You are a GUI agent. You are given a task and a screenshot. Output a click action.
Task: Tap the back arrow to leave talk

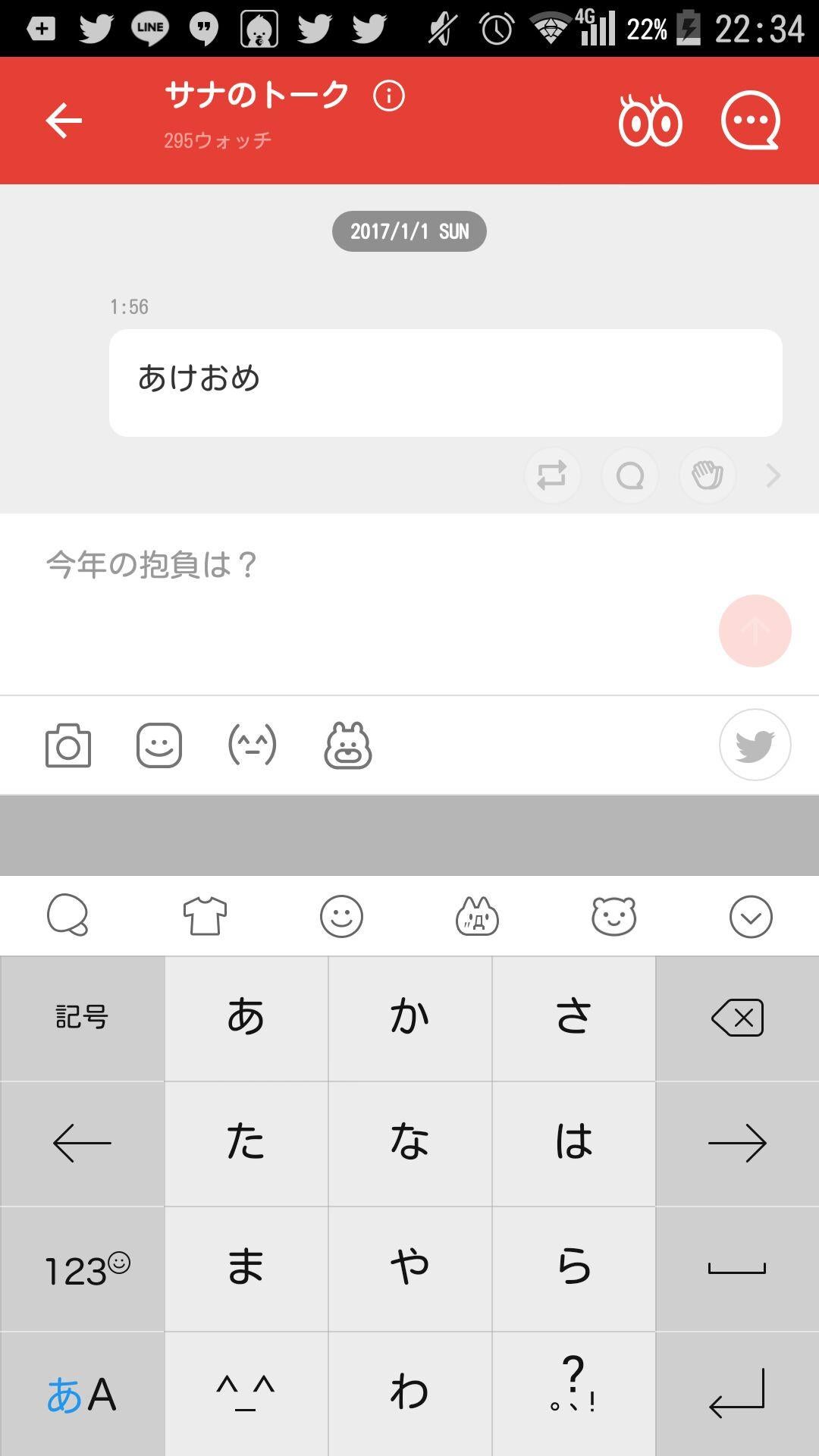click(x=64, y=120)
